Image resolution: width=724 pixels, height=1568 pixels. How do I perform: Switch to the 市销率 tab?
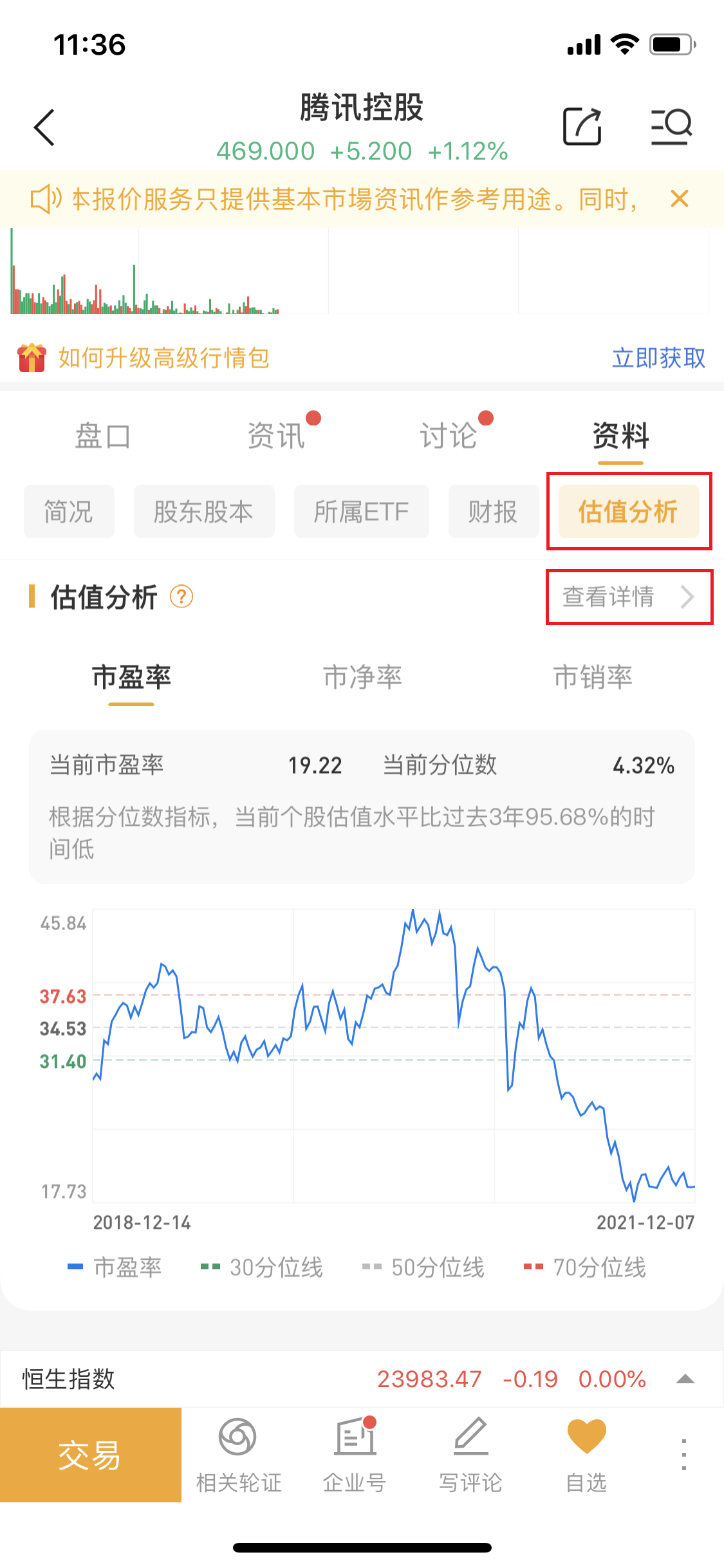pos(593,677)
